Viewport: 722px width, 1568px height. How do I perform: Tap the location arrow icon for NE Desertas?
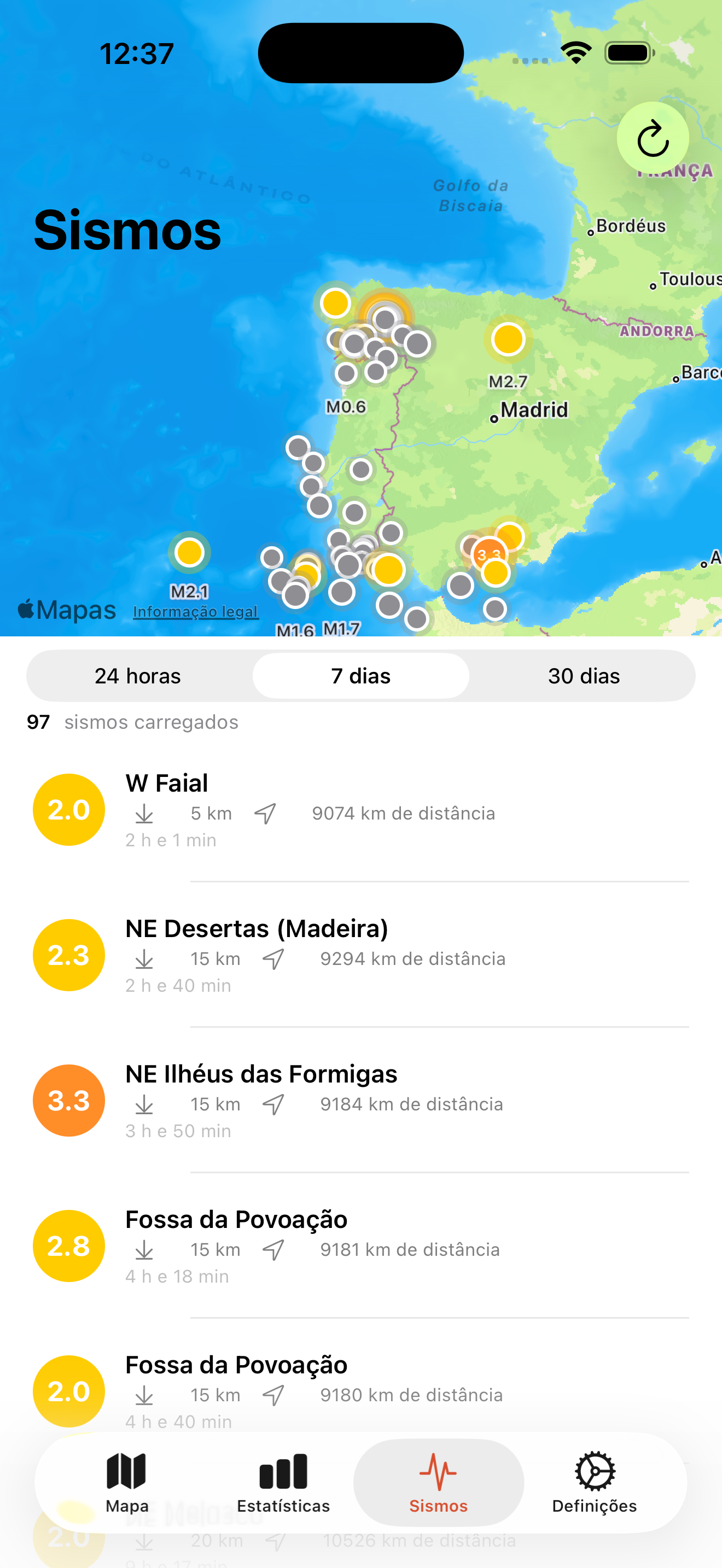[x=273, y=959]
